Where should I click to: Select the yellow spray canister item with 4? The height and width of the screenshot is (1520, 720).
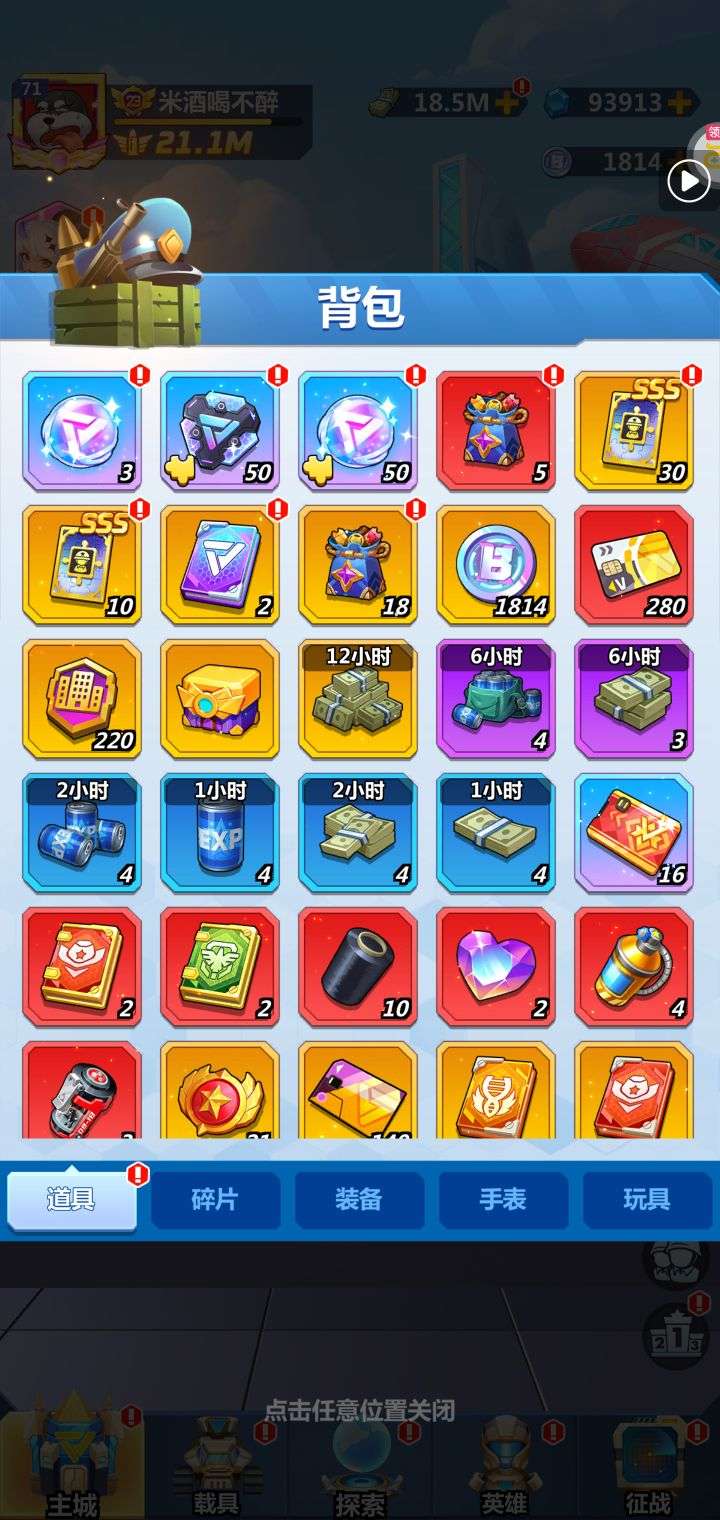coord(634,967)
